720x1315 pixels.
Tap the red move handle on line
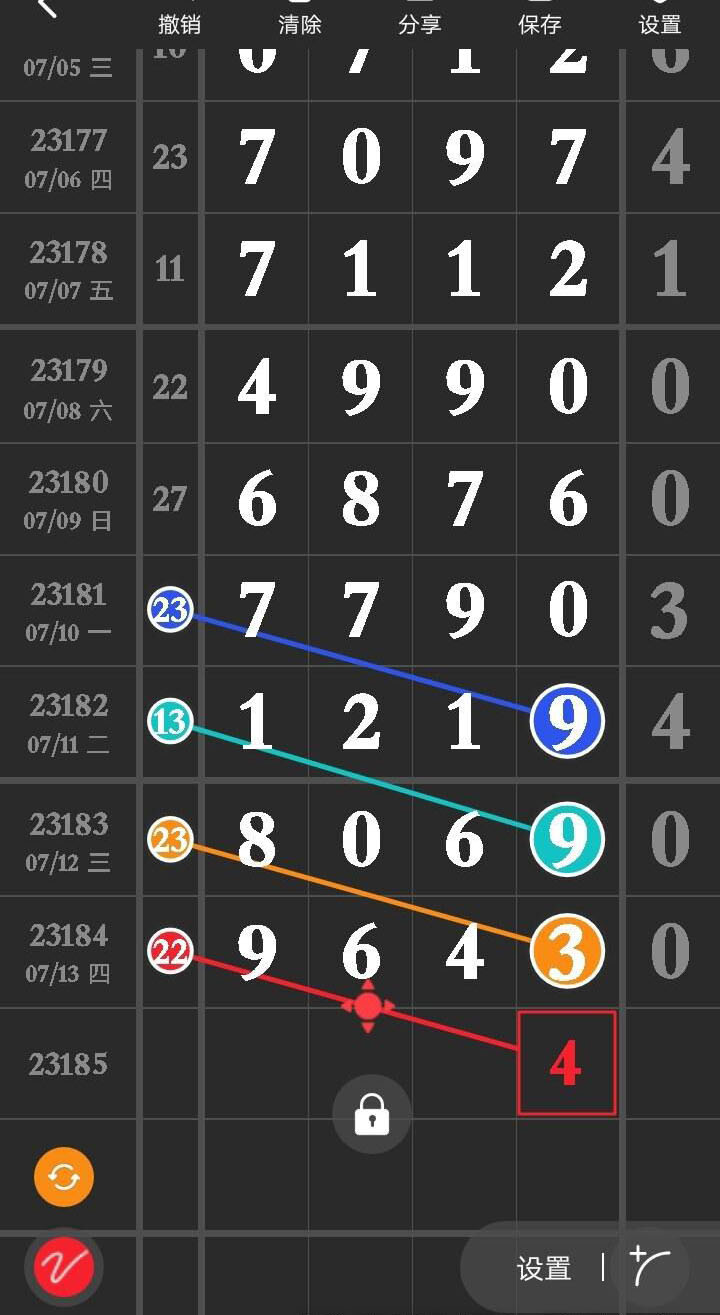pyautogui.click(x=367, y=1006)
